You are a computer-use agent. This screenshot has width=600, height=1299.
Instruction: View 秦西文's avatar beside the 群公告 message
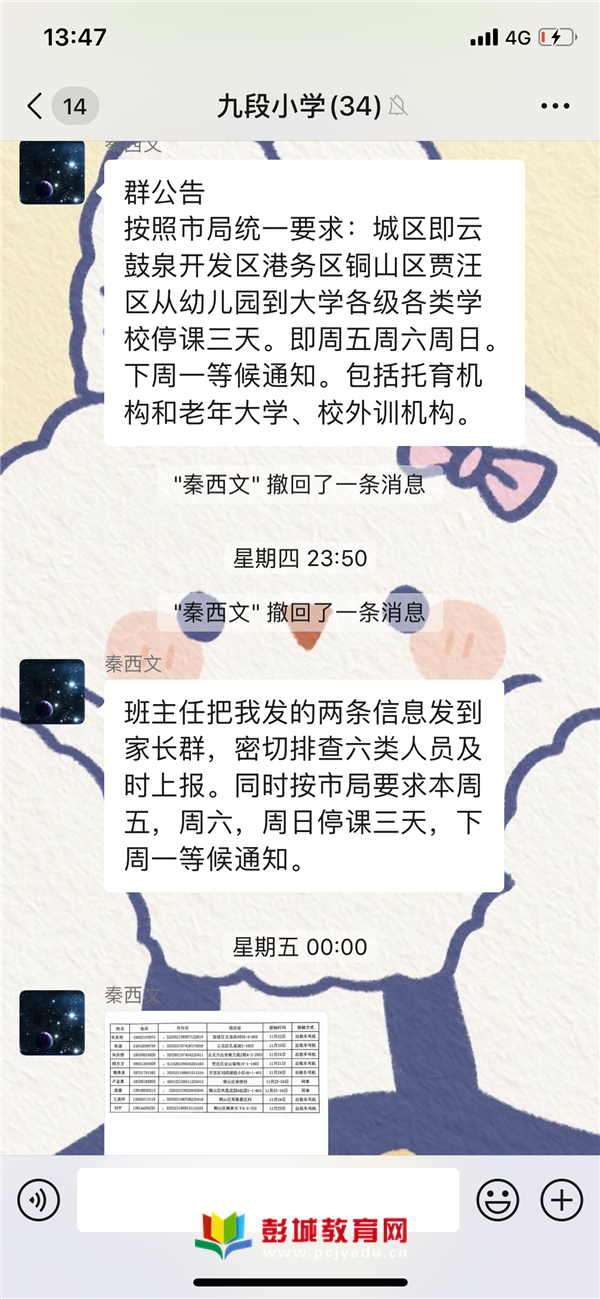[52, 172]
